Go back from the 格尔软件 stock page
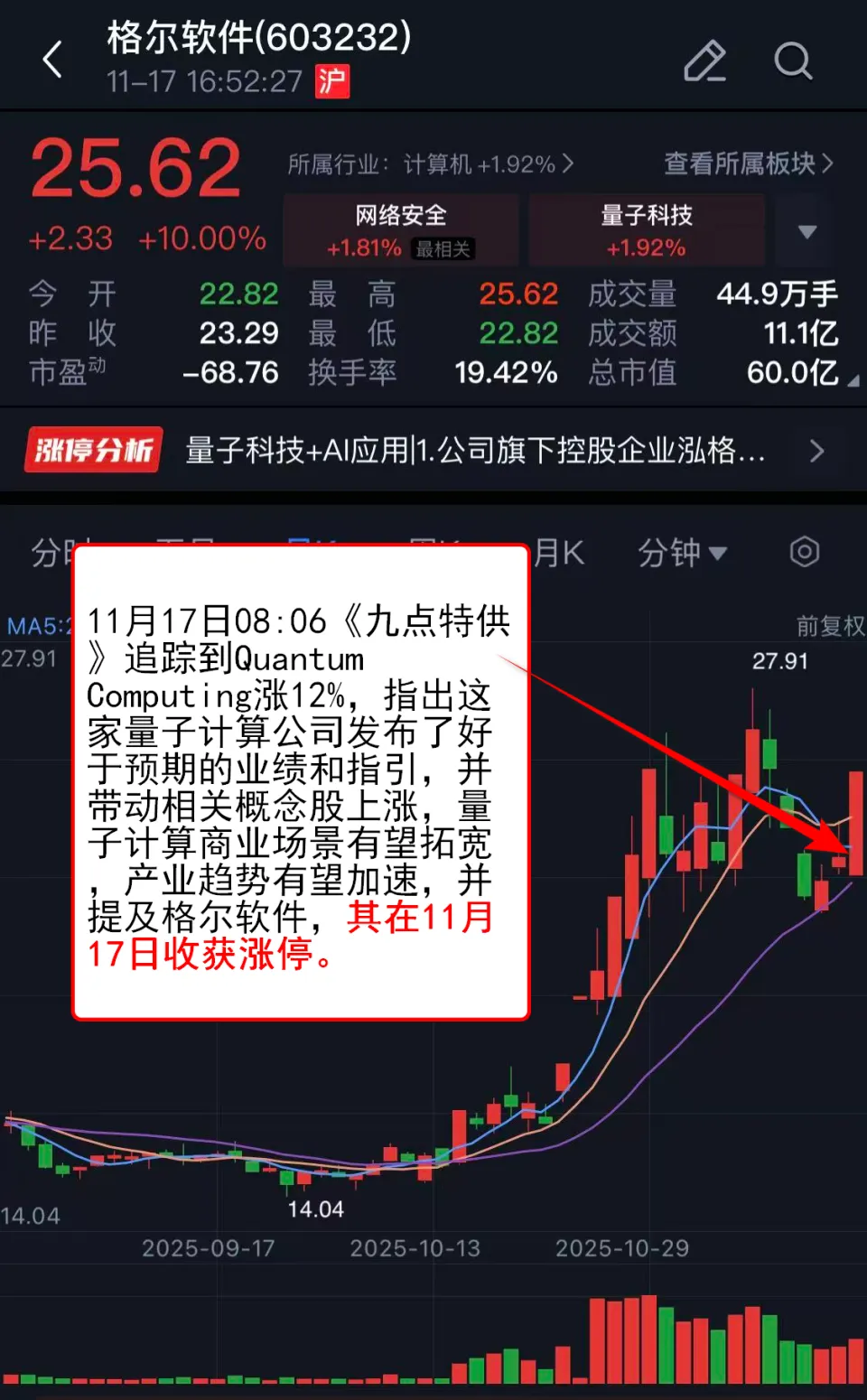867x1400 pixels. tap(53, 61)
